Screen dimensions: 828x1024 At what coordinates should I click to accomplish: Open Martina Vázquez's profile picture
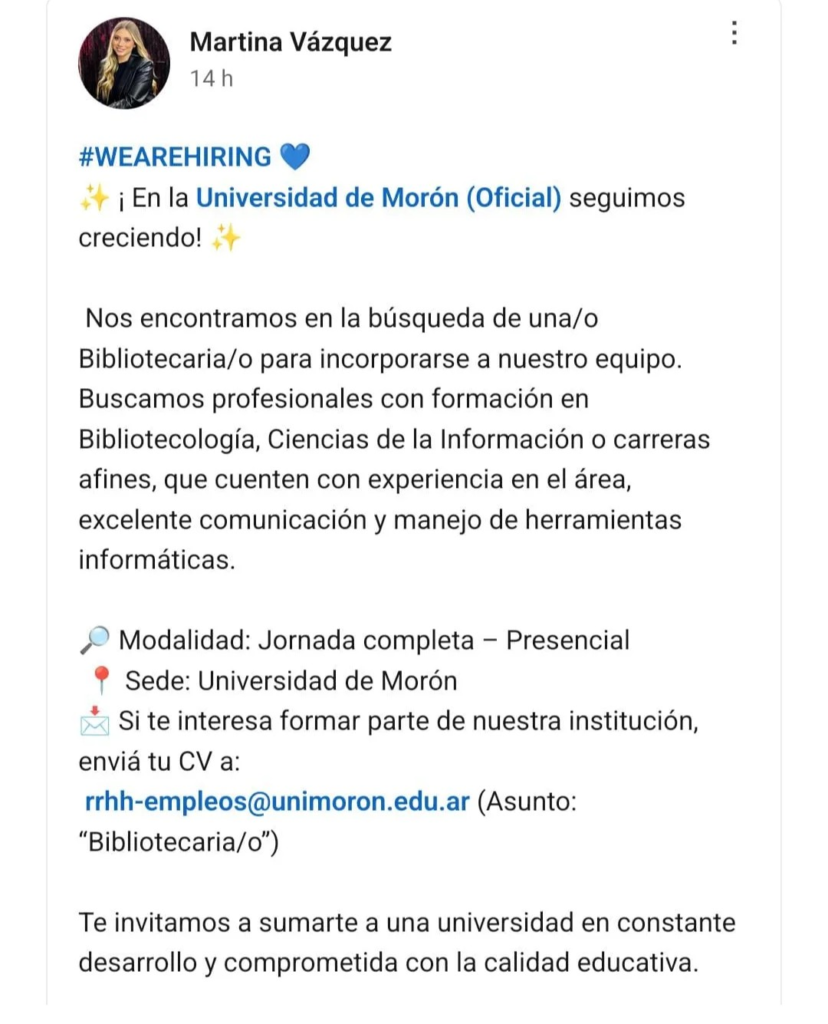tap(124, 62)
